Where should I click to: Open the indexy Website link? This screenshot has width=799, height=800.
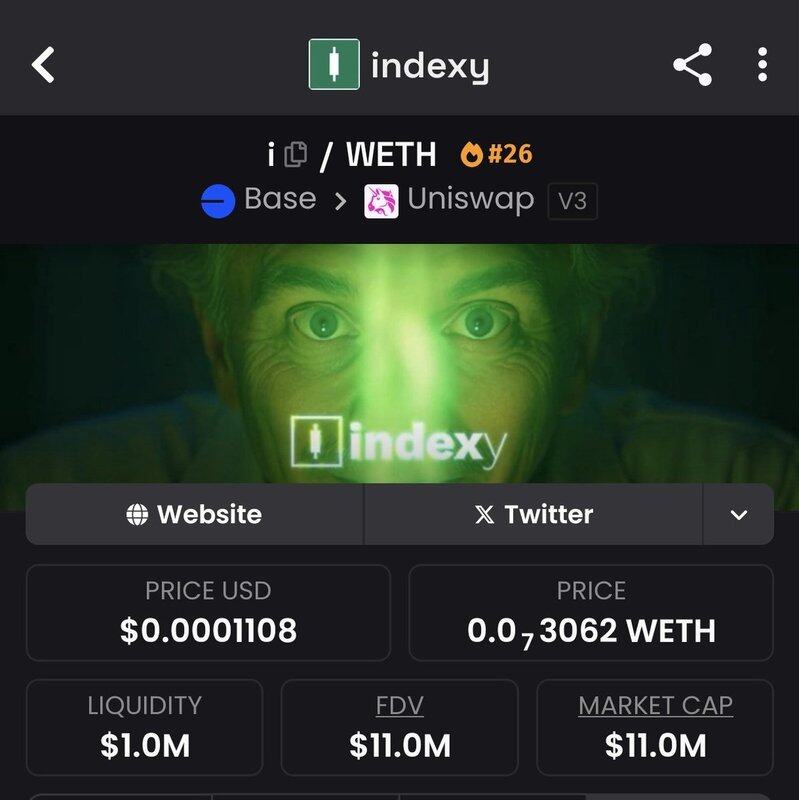tap(195, 514)
